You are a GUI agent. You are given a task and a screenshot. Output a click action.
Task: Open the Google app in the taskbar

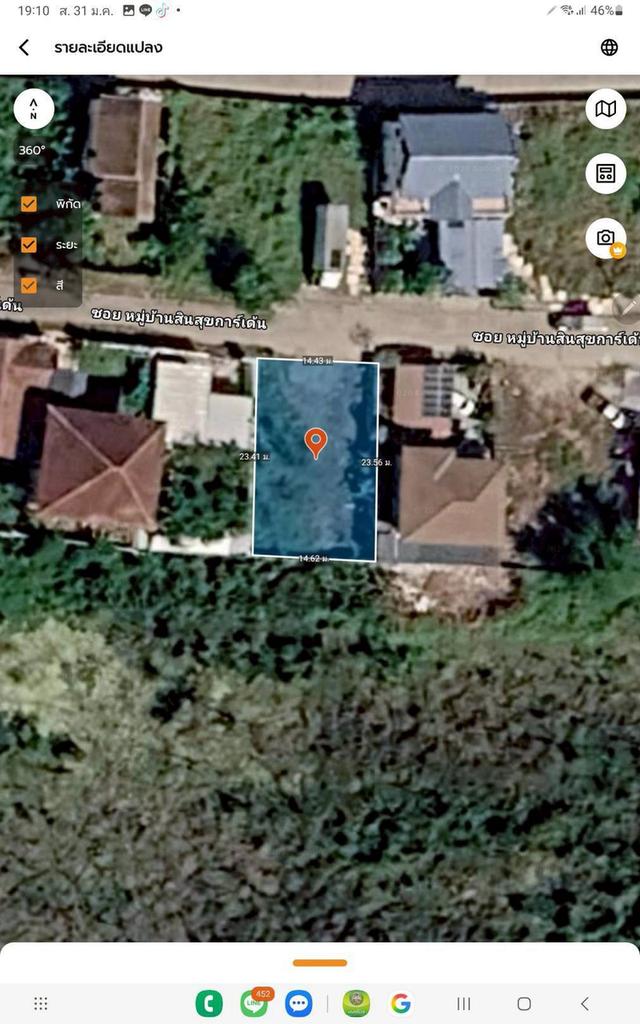[401, 1003]
